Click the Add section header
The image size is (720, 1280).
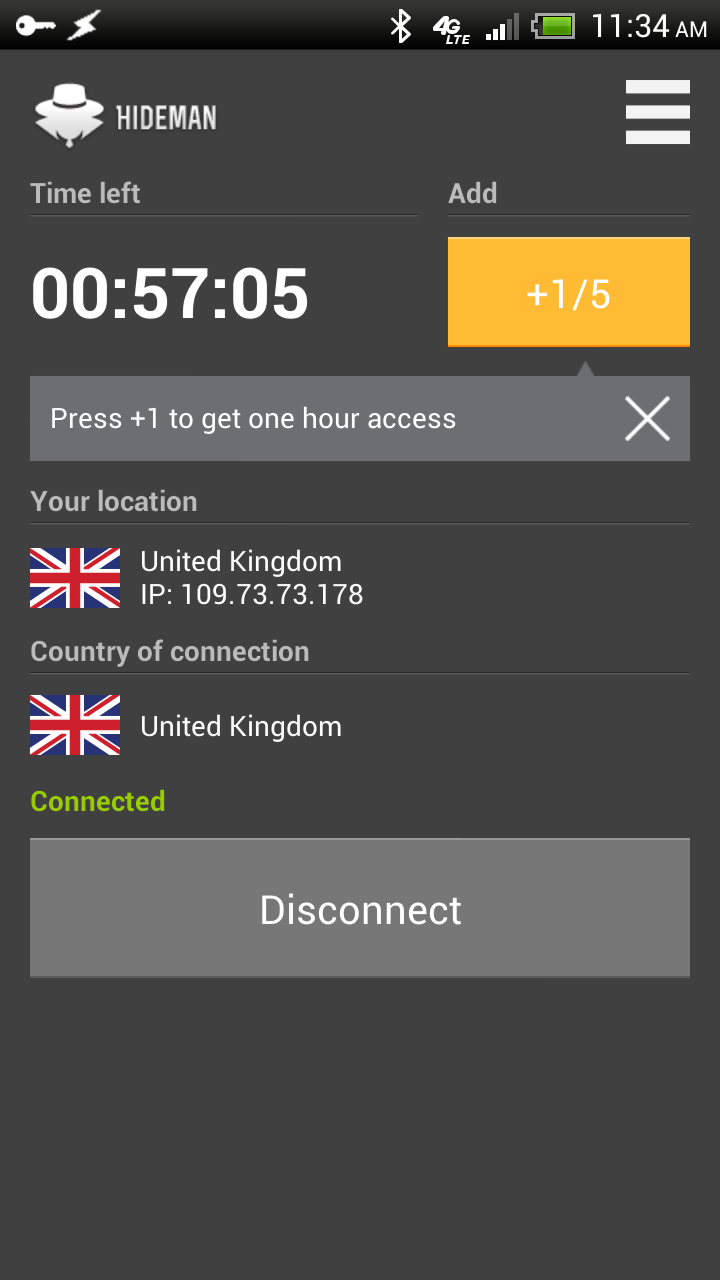pos(472,193)
